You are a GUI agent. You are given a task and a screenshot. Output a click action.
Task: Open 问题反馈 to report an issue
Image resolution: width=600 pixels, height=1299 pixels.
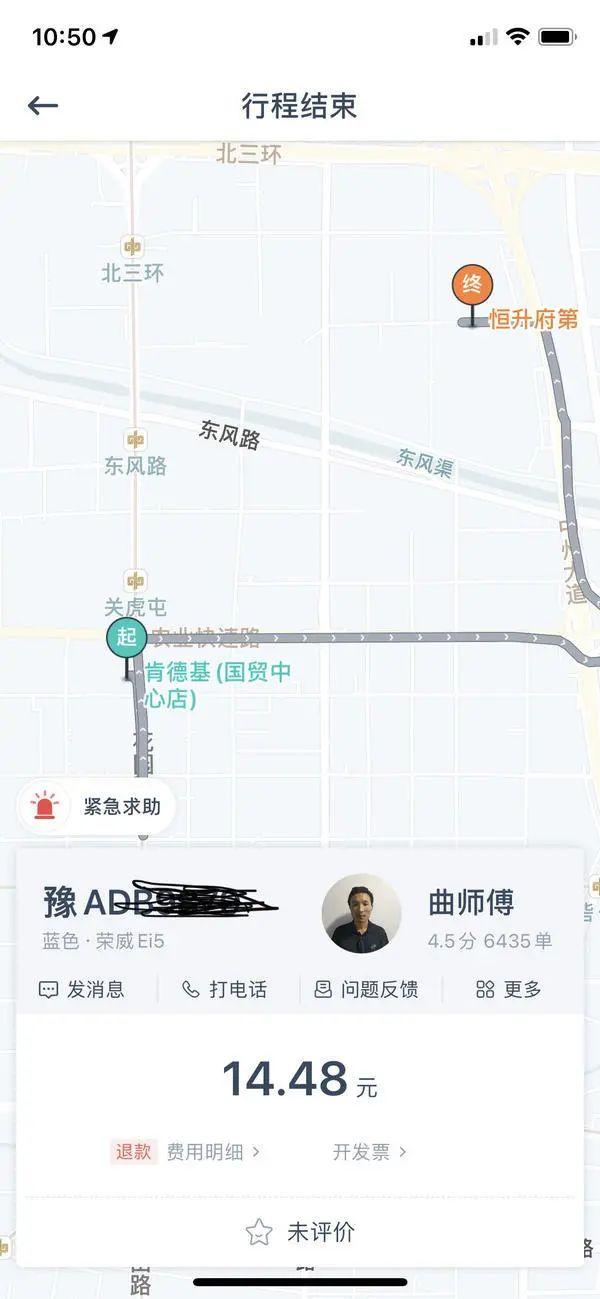(x=366, y=989)
